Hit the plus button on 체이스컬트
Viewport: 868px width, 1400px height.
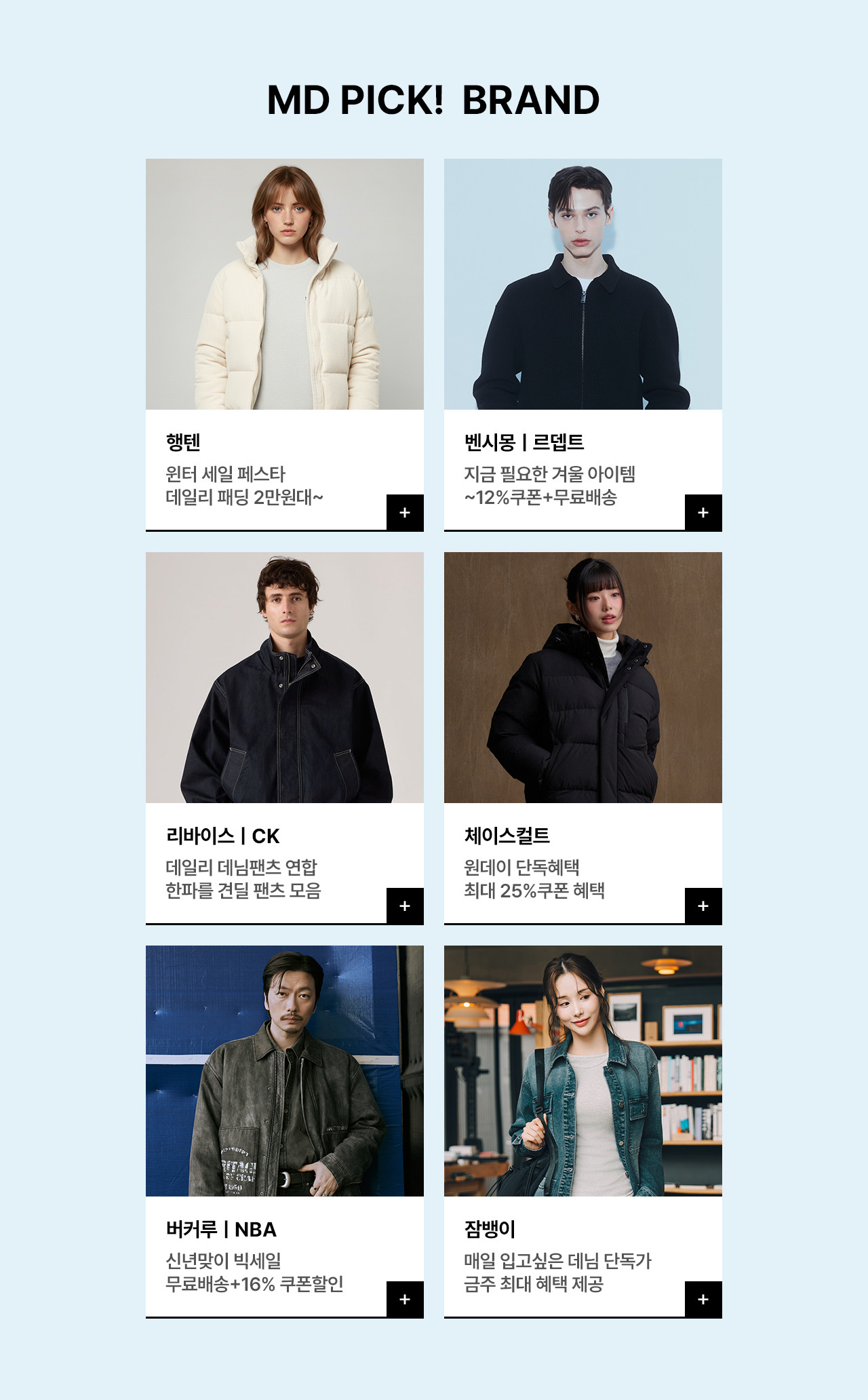pos(703,906)
